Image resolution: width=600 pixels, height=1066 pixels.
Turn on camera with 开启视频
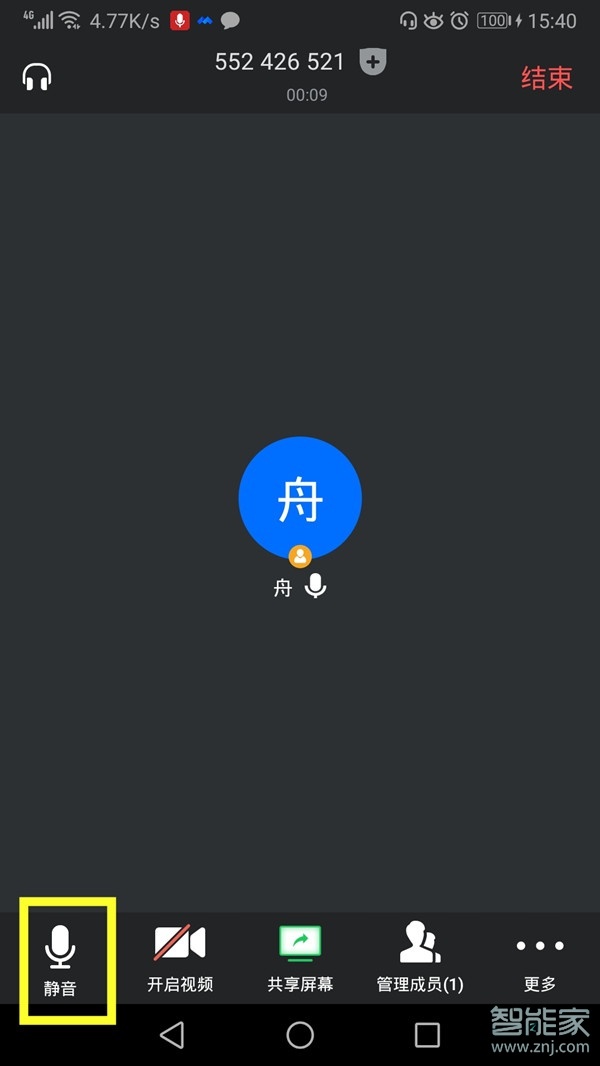coord(180,959)
